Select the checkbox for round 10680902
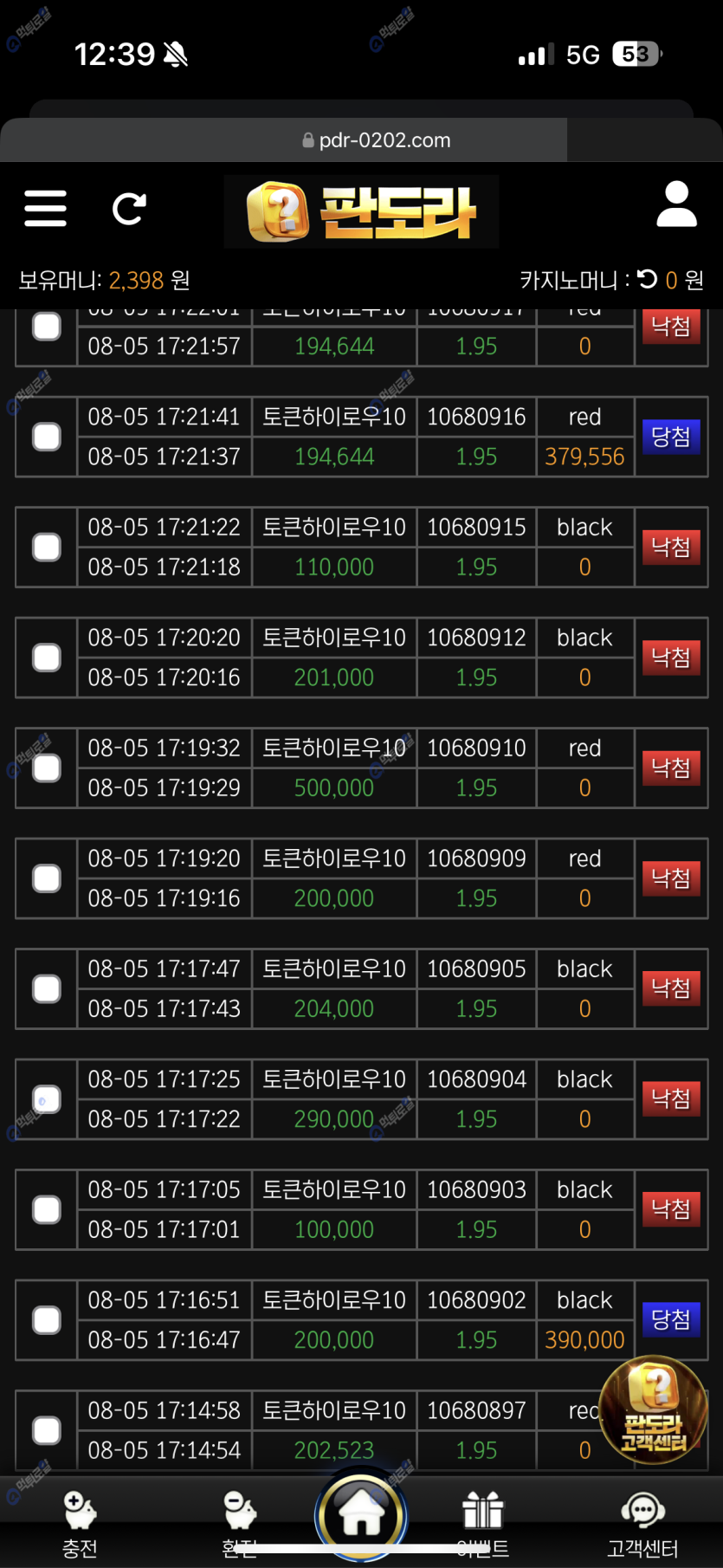 pos(47,1320)
